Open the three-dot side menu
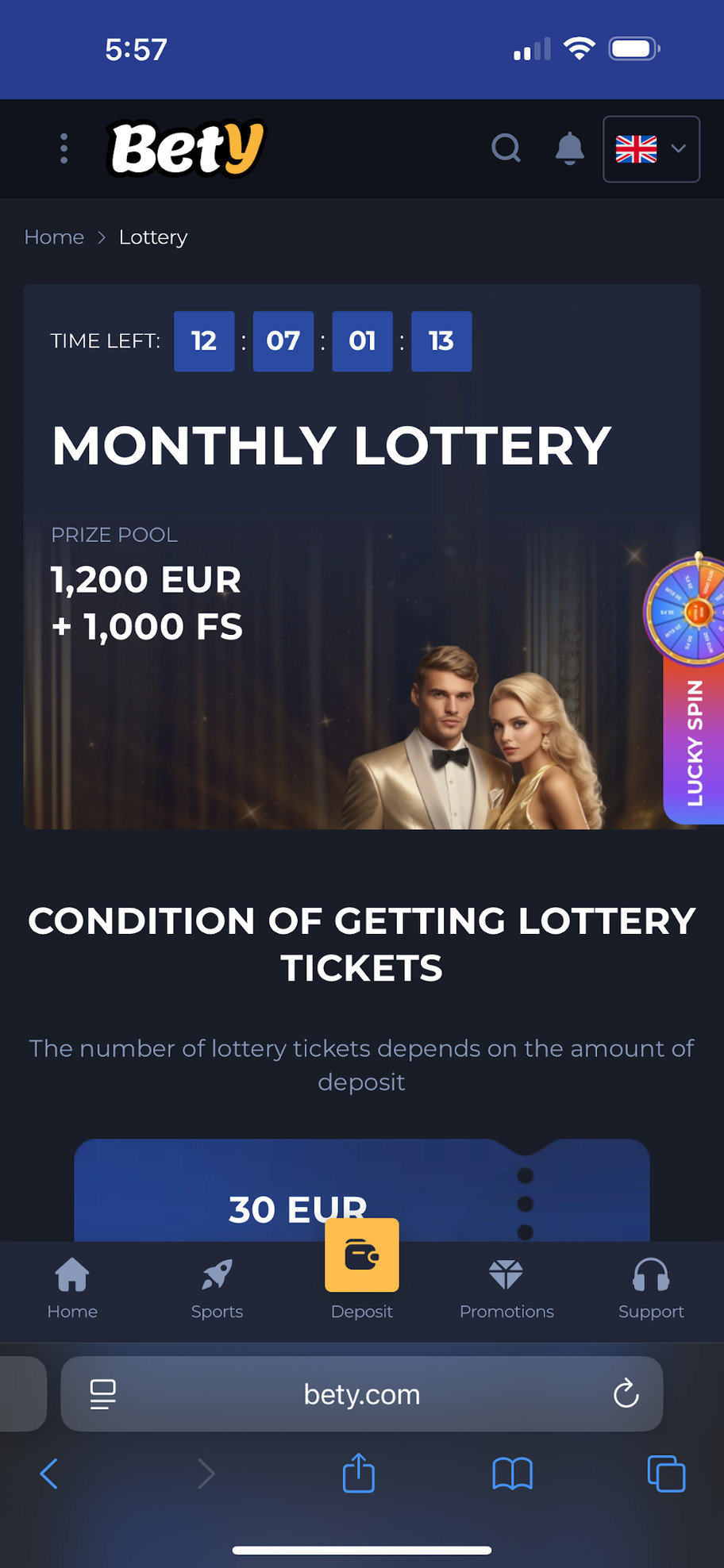 64,149
